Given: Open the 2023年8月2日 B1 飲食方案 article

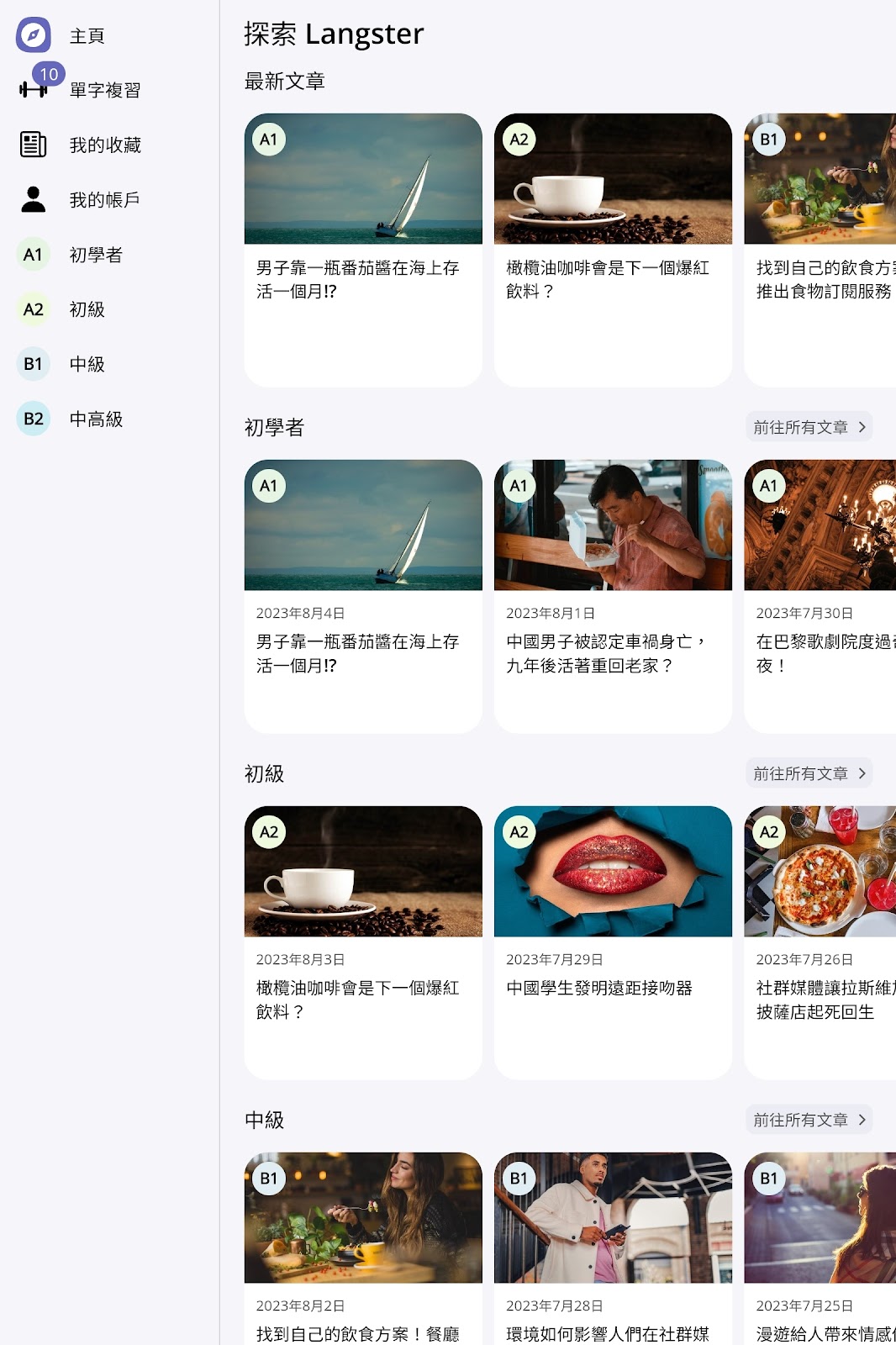Looking at the screenshot, I should [x=363, y=1248].
